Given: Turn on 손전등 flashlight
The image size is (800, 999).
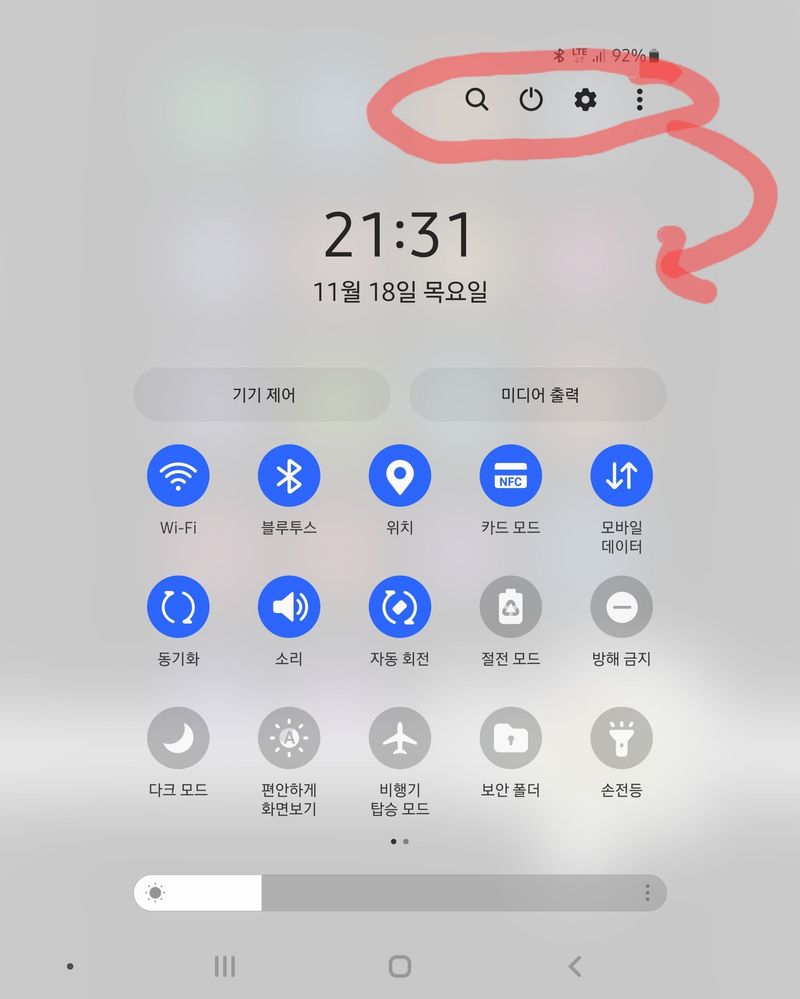Looking at the screenshot, I should click(621, 738).
